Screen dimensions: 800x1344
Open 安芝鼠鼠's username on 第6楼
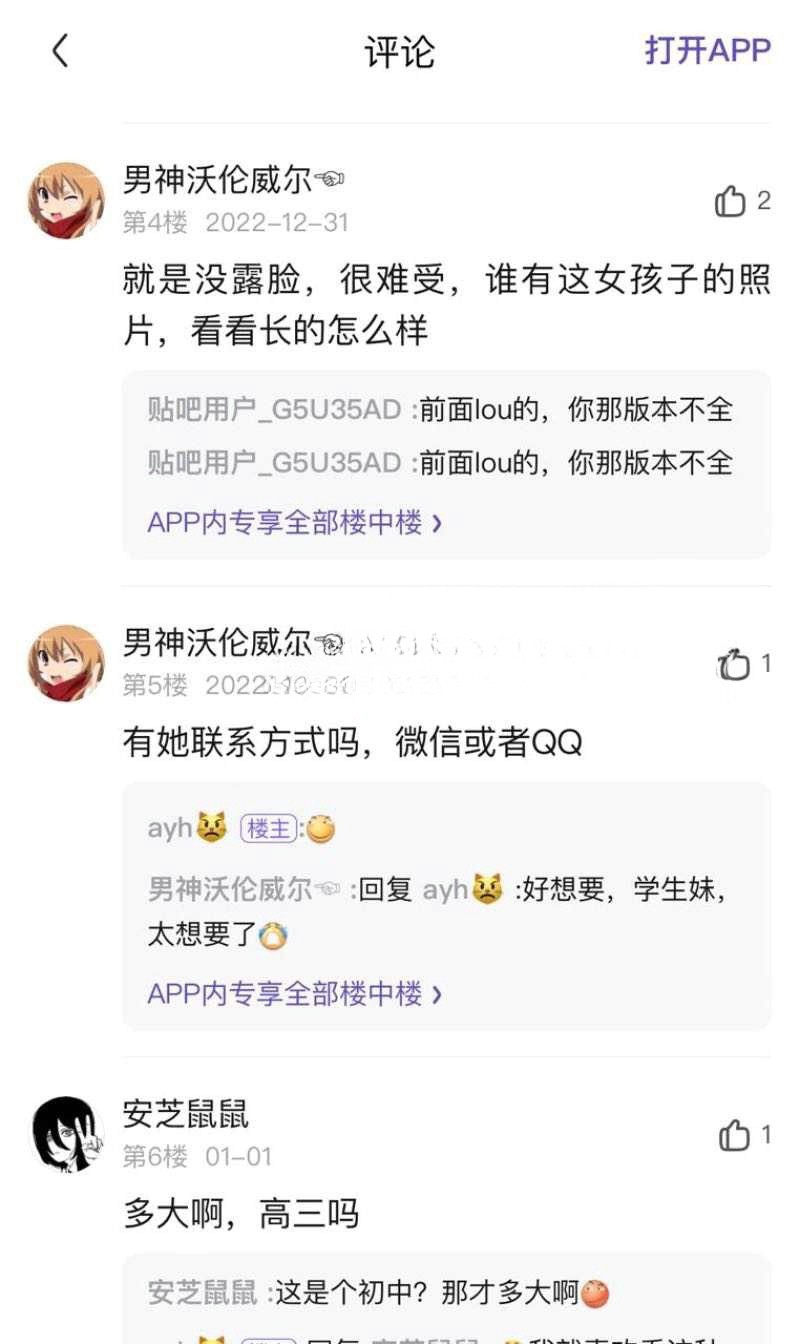[186, 1113]
